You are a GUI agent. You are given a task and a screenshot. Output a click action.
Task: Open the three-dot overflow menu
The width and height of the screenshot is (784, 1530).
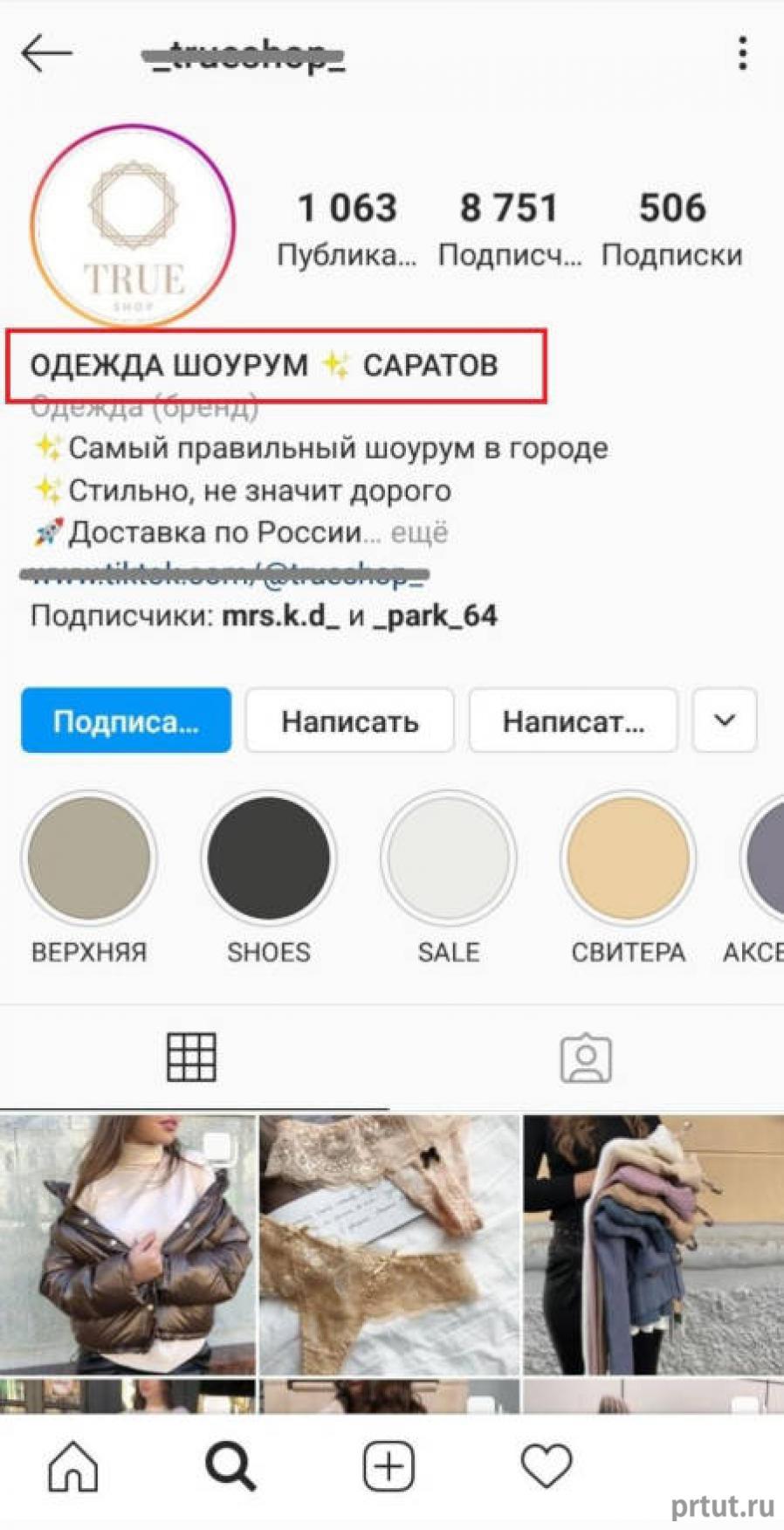click(742, 54)
